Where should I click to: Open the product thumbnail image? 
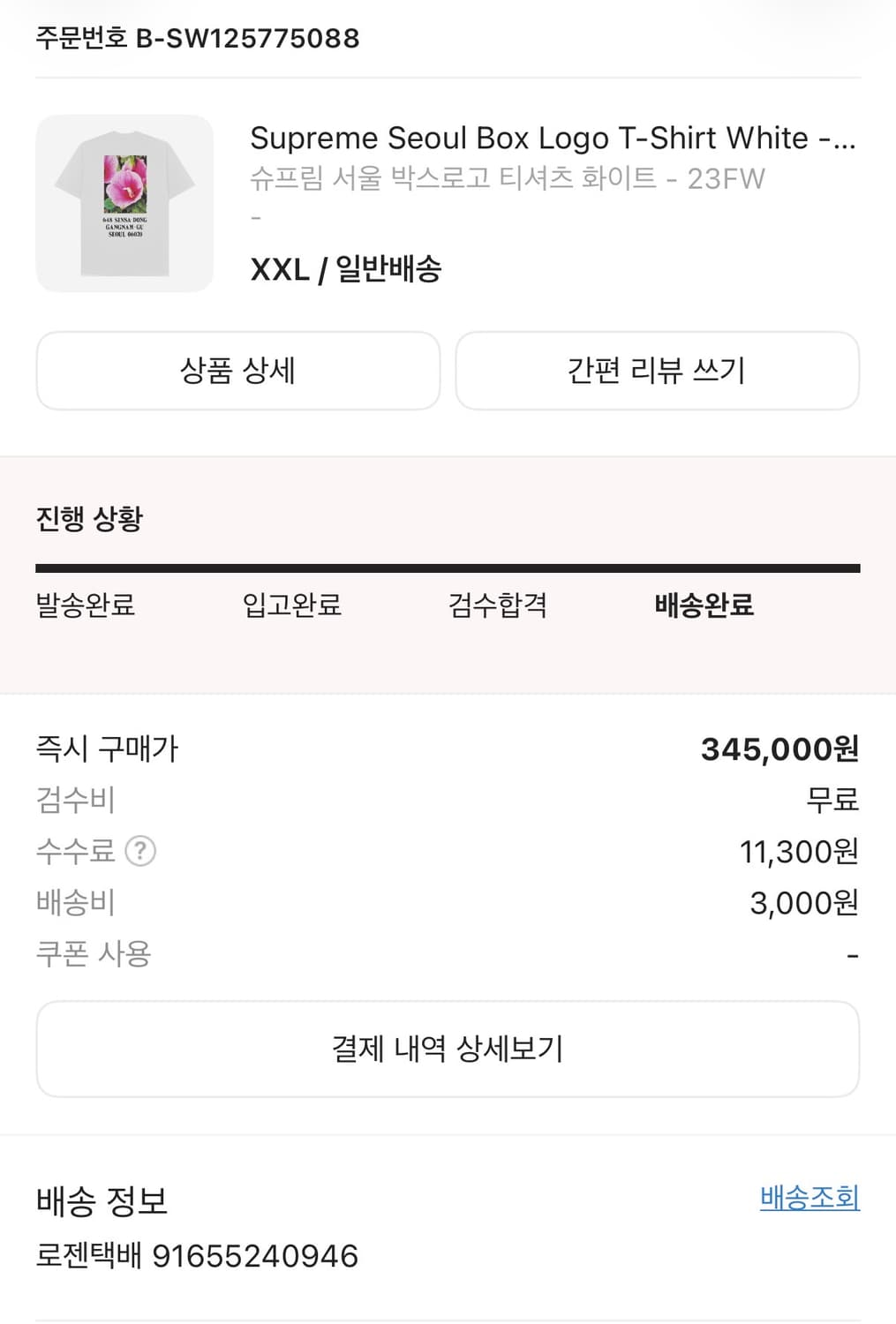124,201
